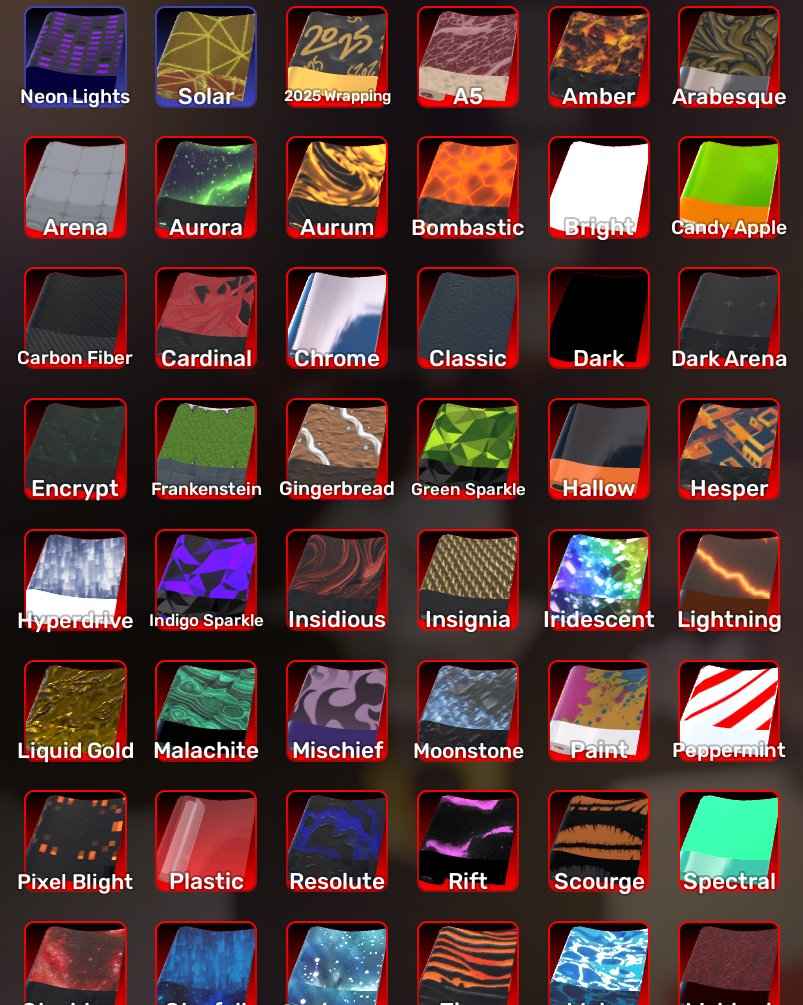This screenshot has width=803, height=1005.
Task: Select the Carbon Fiber wrap
Action: (x=75, y=318)
